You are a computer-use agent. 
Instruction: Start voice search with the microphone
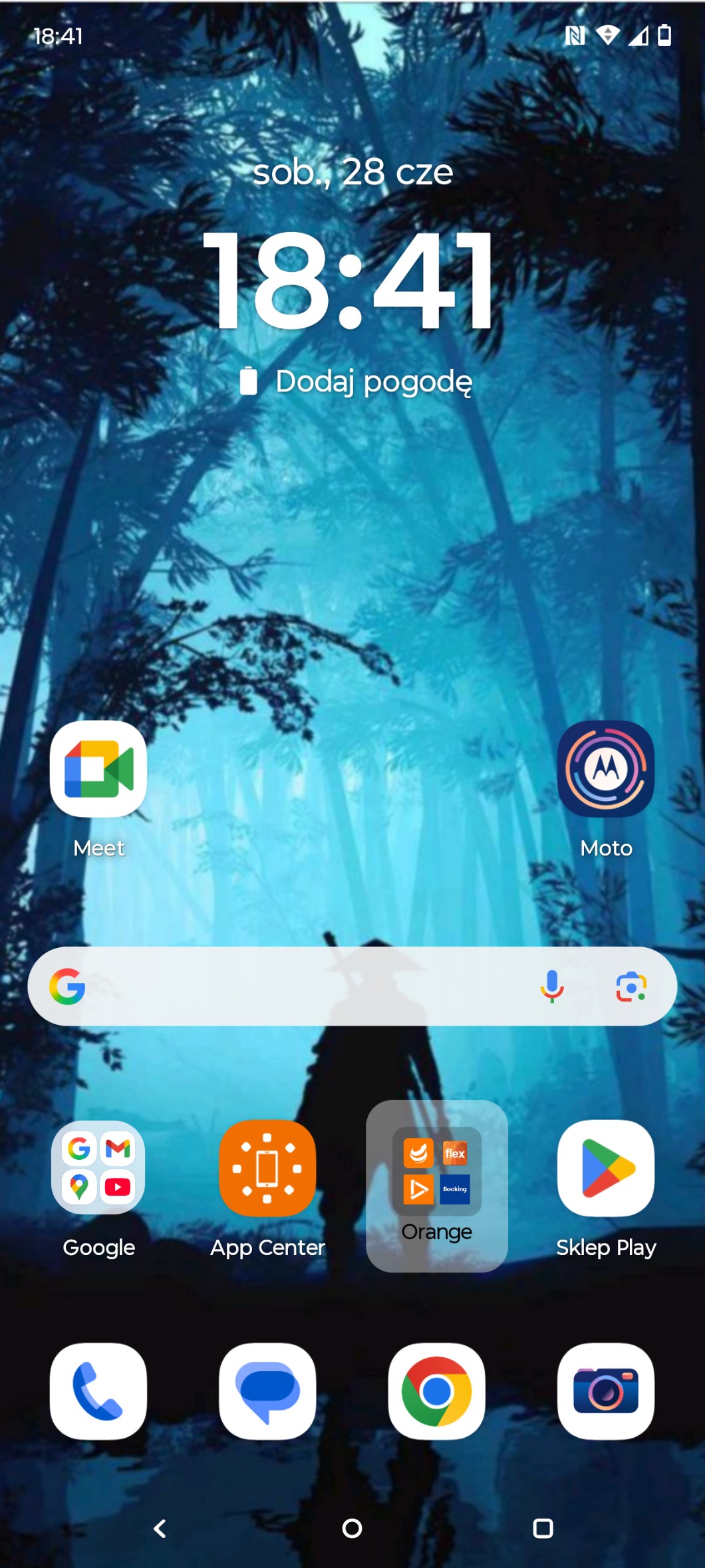click(x=551, y=986)
